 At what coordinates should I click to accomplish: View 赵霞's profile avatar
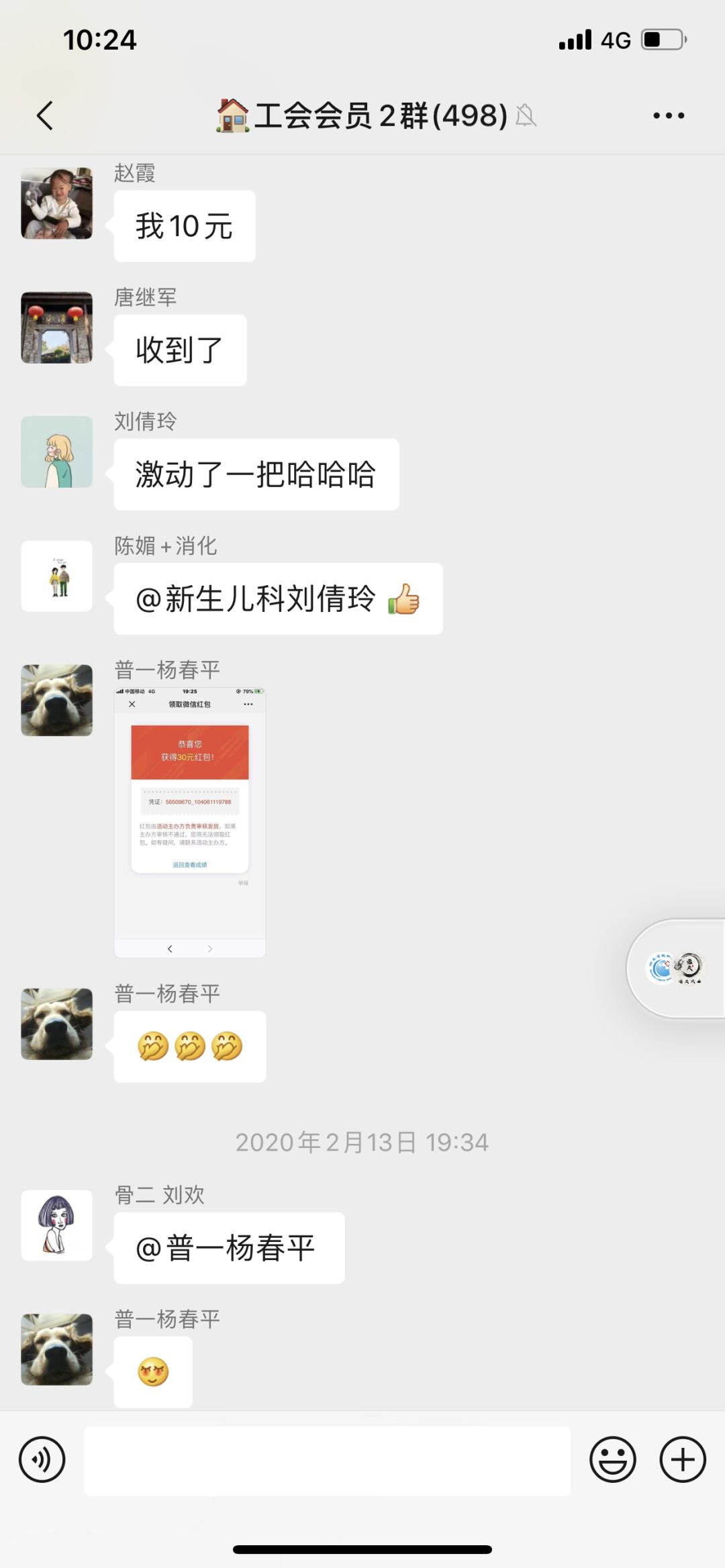pos(57,203)
